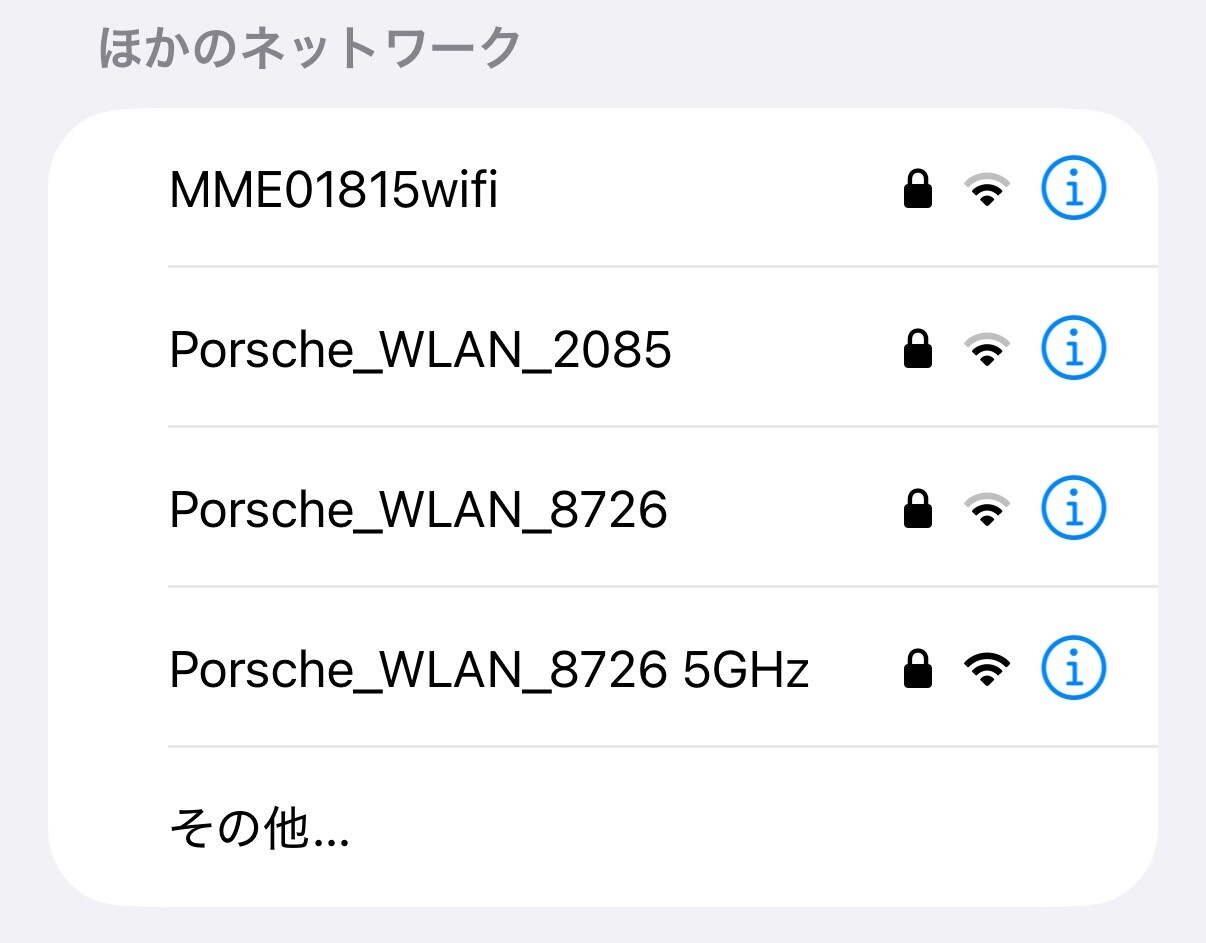
Task: Connect to Porsche_WLAN_8726 5GHz
Action: click(488, 670)
